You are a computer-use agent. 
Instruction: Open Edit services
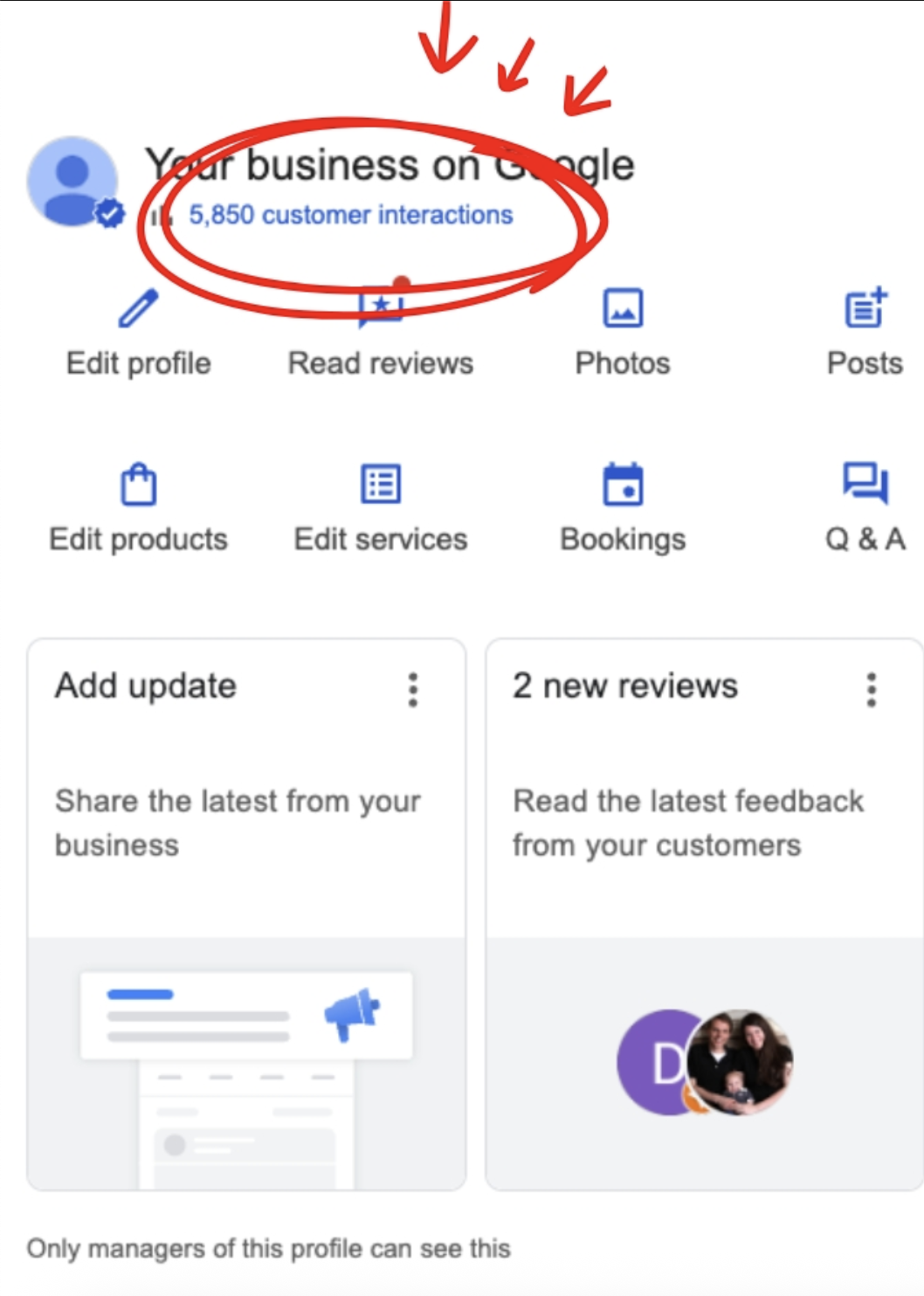pyautogui.click(x=381, y=510)
